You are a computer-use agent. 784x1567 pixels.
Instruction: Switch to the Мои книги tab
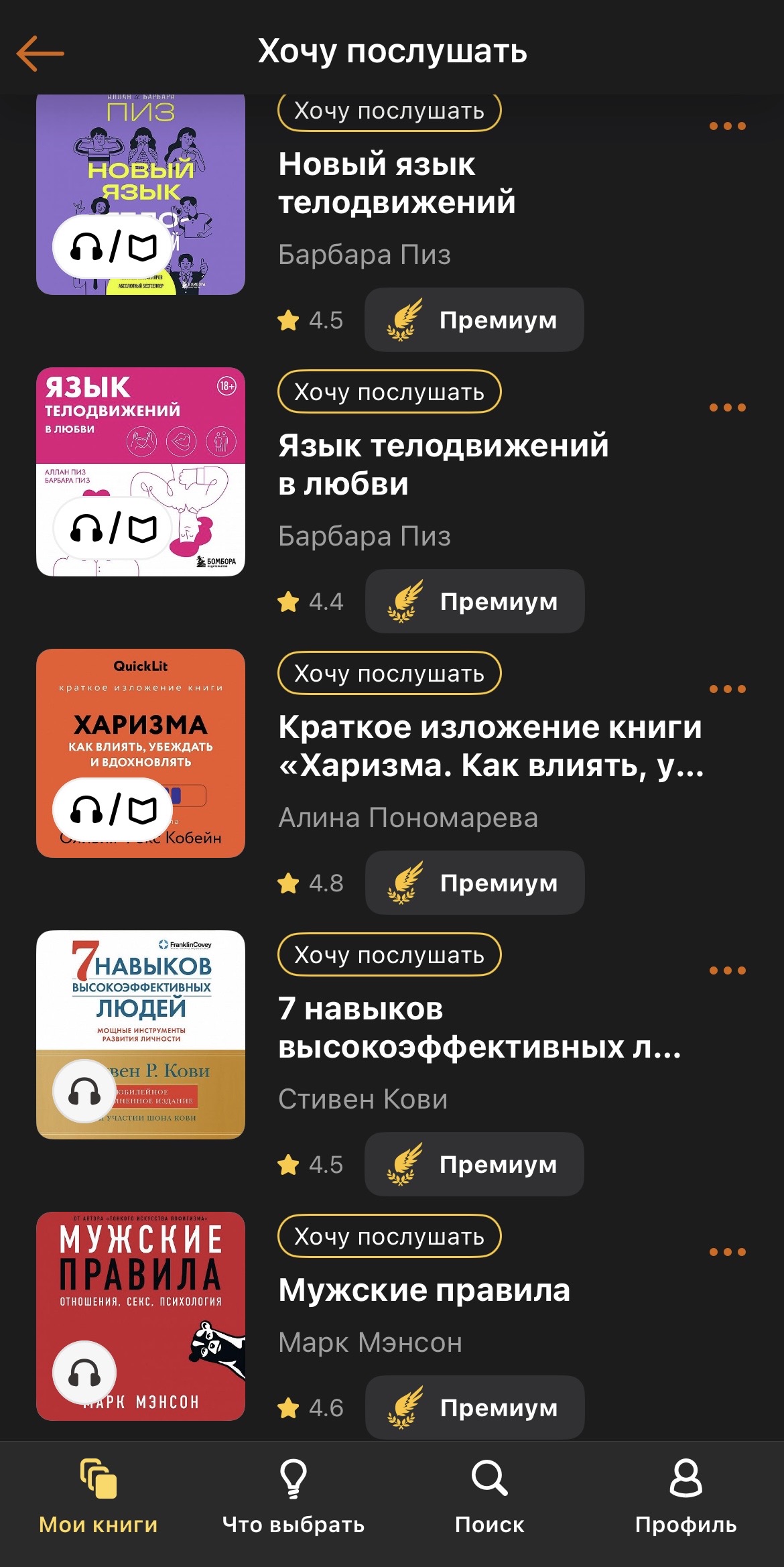[99, 1496]
